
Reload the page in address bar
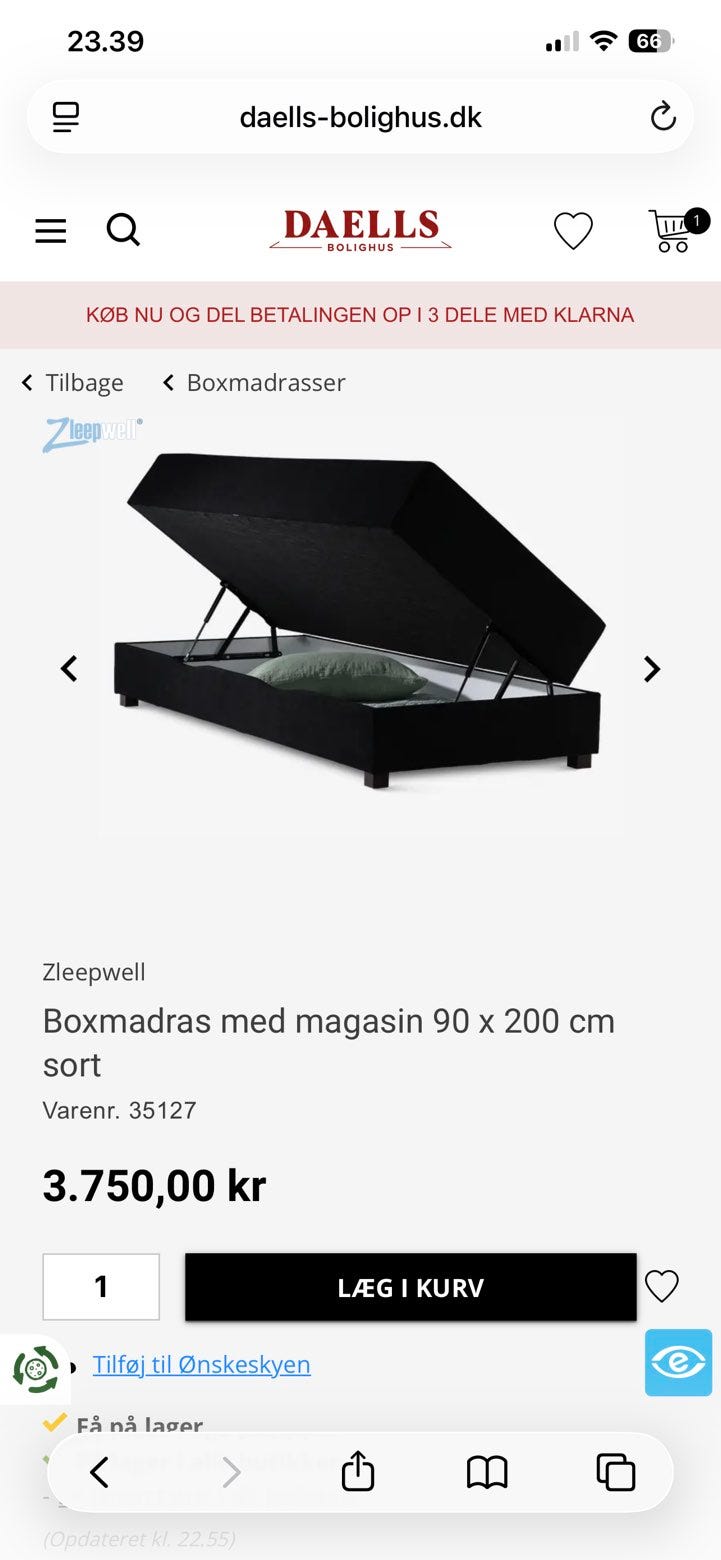[663, 117]
